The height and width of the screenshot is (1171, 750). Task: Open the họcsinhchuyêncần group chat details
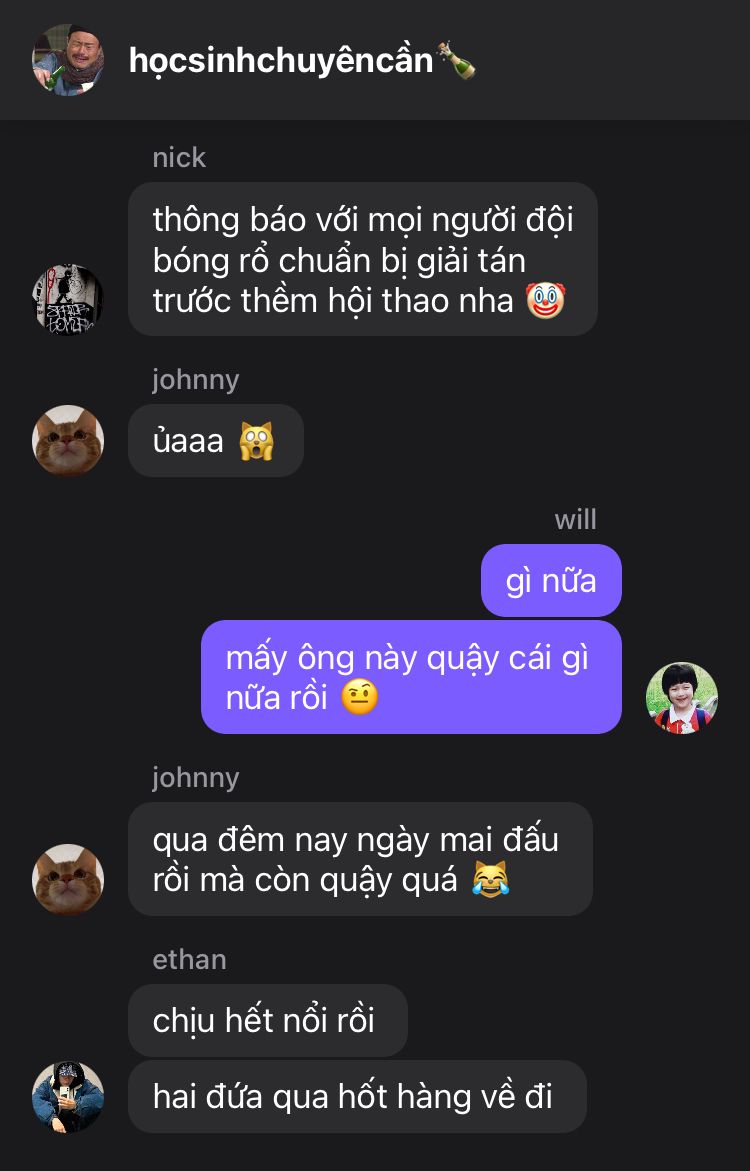pyautogui.click(x=282, y=61)
